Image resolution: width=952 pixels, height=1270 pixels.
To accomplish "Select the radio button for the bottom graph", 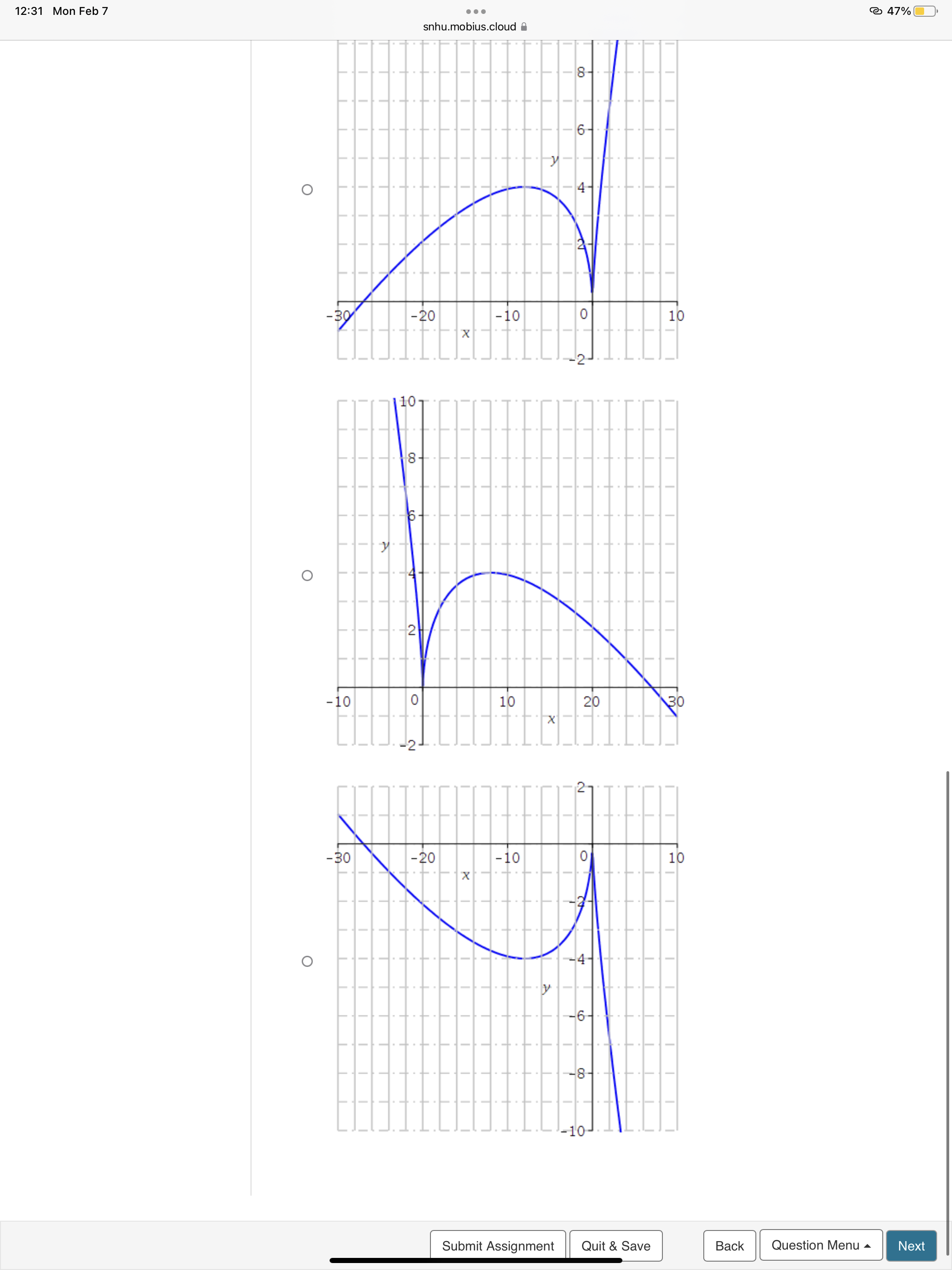I will coord(307,962).
